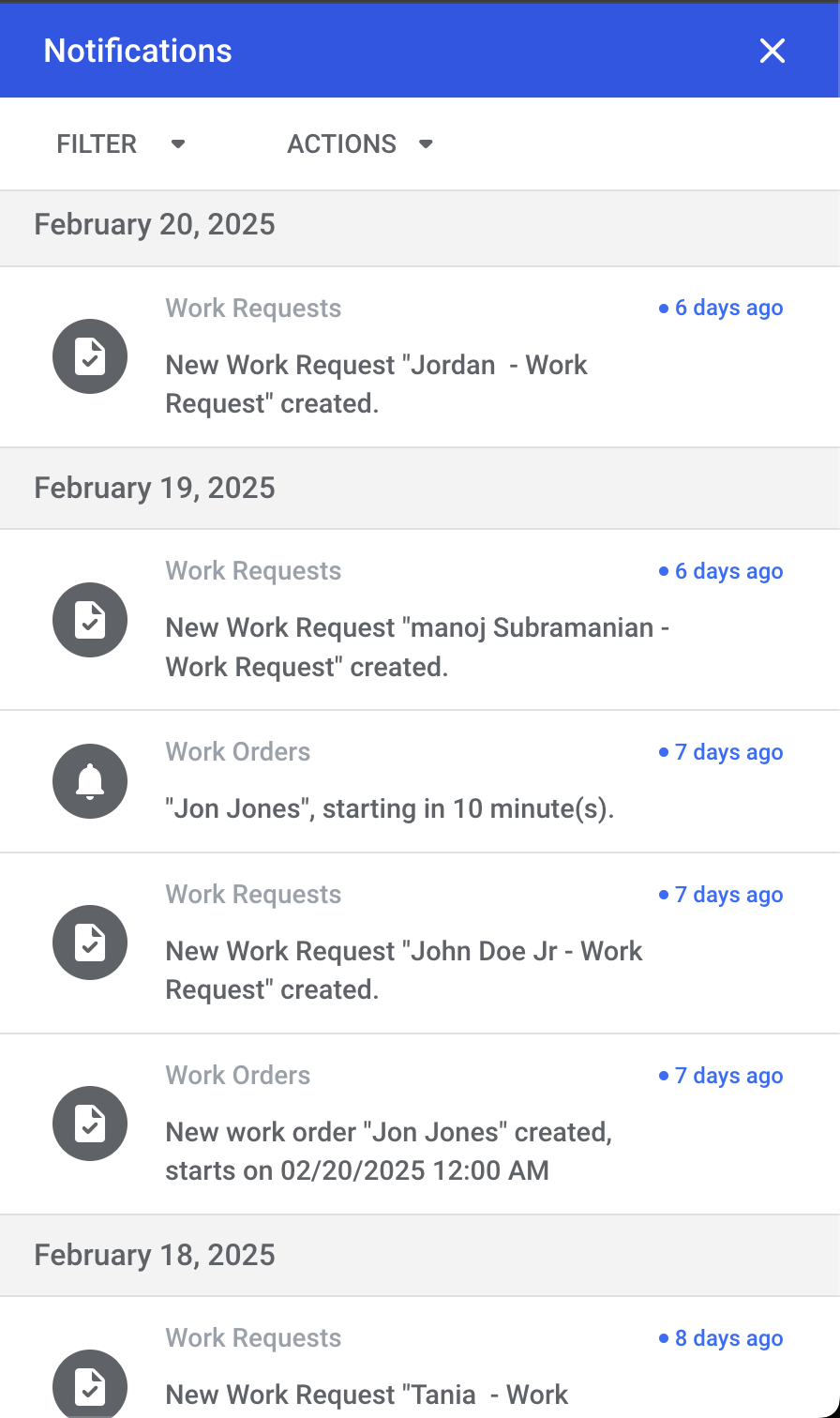Click the Jon Jones work order icon
Image resolution: width=840 pixels, height=1418 pixels.
pyautogui.click(x=89, y=1123)
